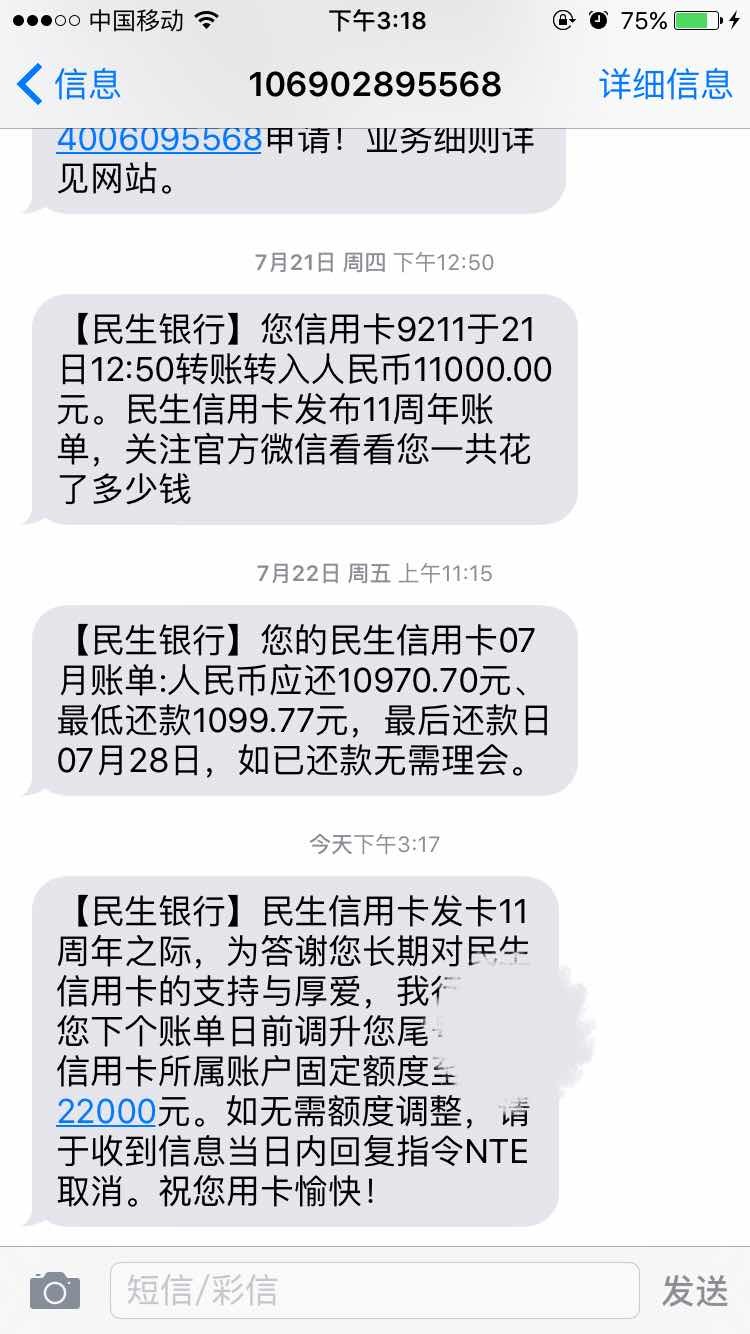Tap the sender number 106902895568 in title bar
The width and height of the screenshot is (750, 1334).
(375, 85)
